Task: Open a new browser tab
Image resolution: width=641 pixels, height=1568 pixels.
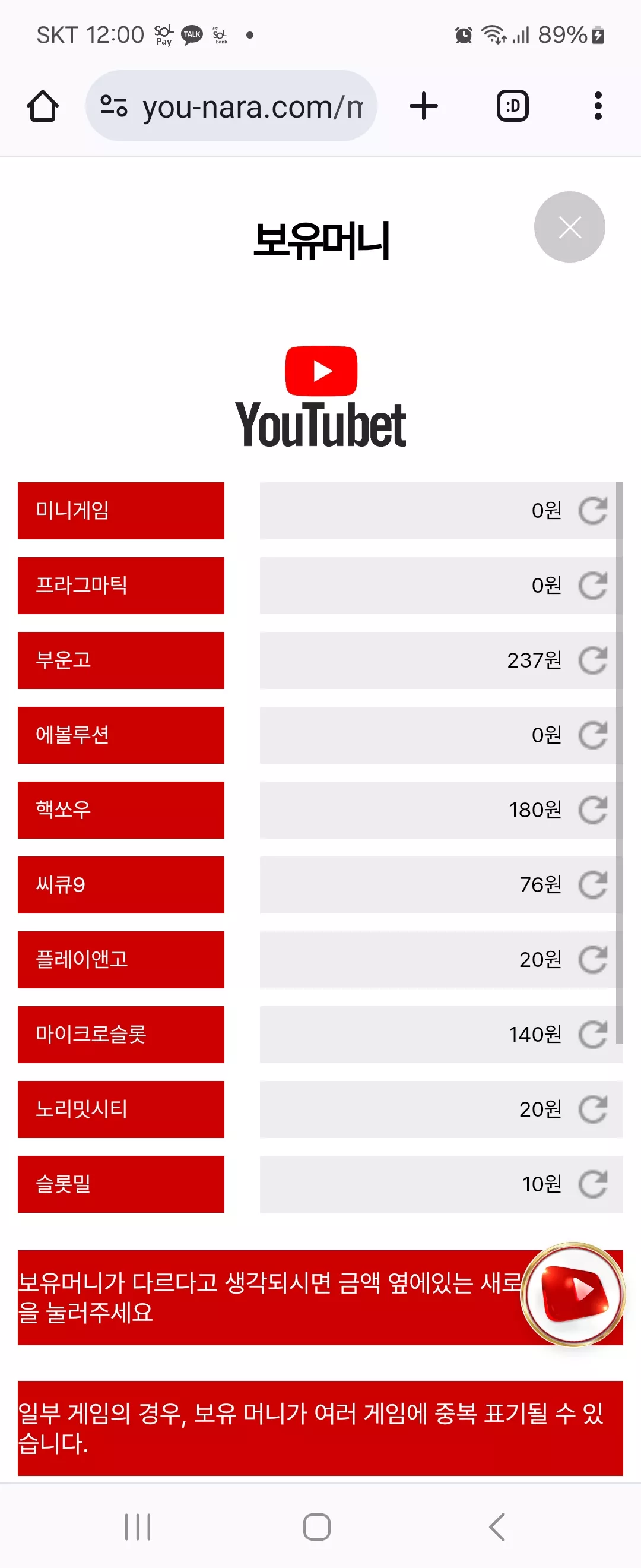Action: click(424, 106)
